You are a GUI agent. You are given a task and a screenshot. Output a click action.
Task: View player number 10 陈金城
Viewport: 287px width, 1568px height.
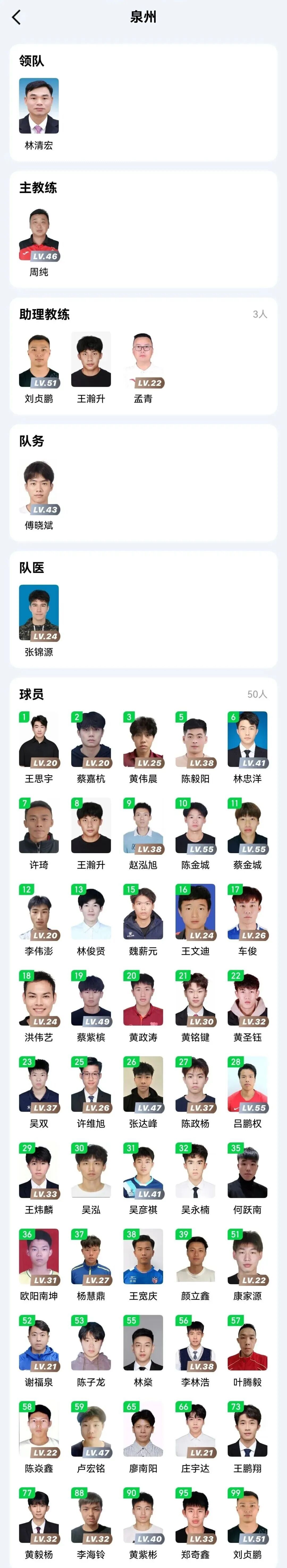click(x=195, y=826)
